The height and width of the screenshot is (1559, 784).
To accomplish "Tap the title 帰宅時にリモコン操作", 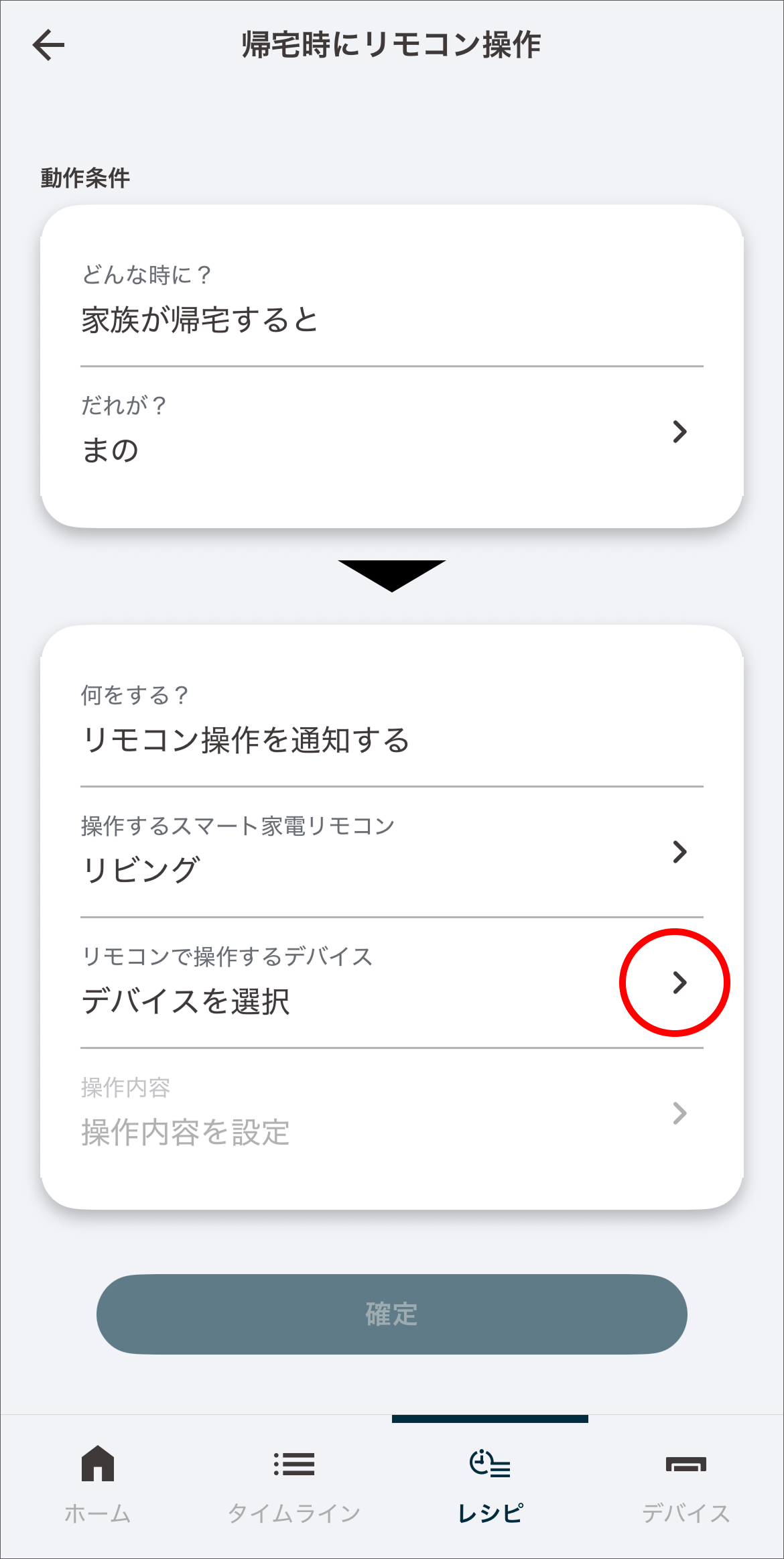I will point(391,46).
